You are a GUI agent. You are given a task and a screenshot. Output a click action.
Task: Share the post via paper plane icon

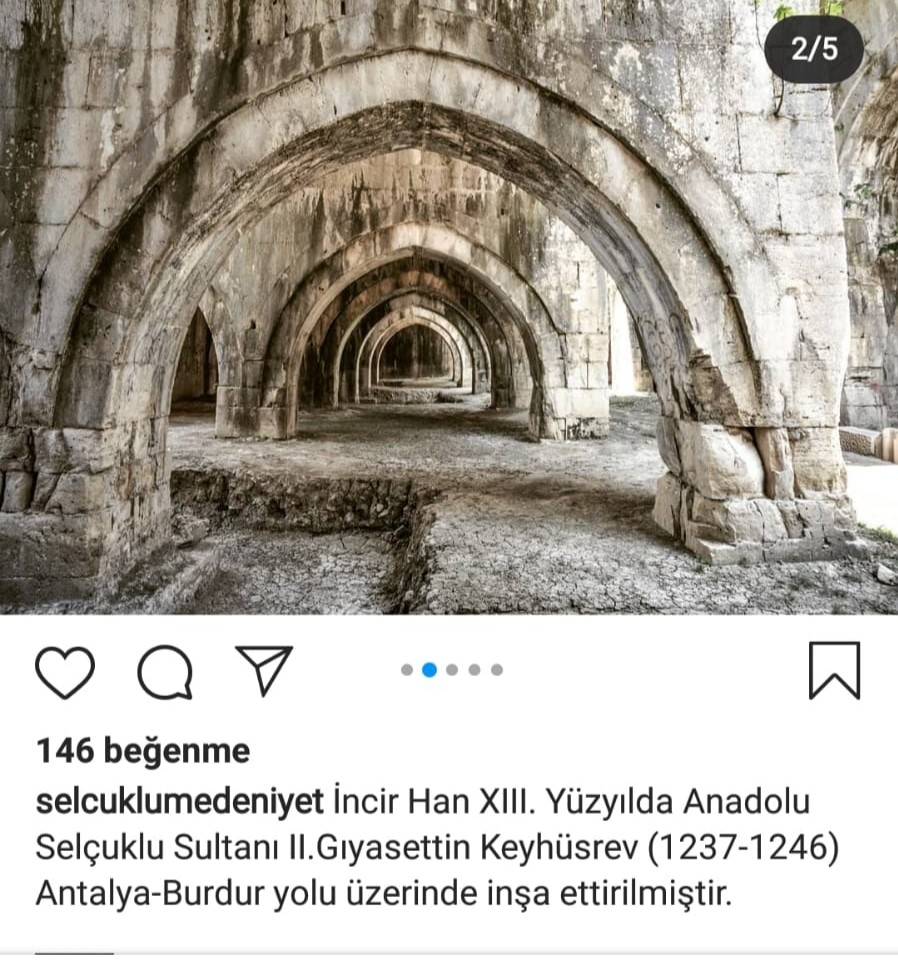point(264,669)
